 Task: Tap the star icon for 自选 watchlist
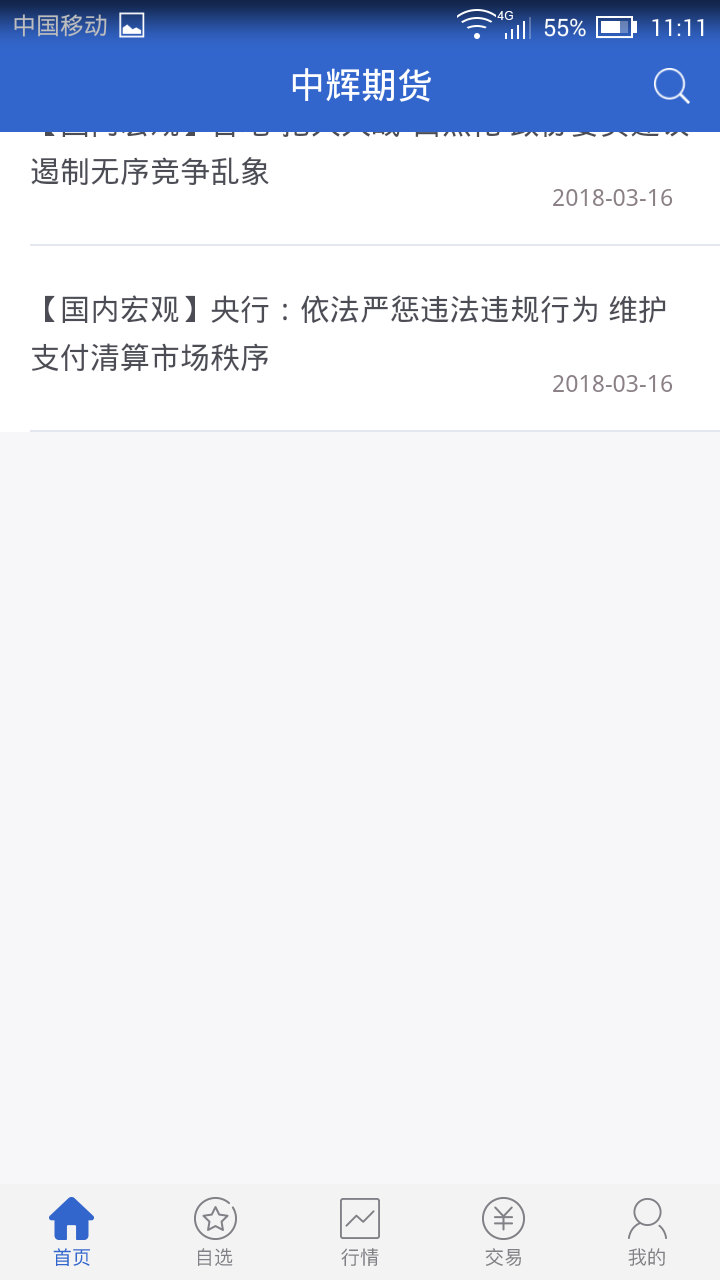click(215, 1218)
